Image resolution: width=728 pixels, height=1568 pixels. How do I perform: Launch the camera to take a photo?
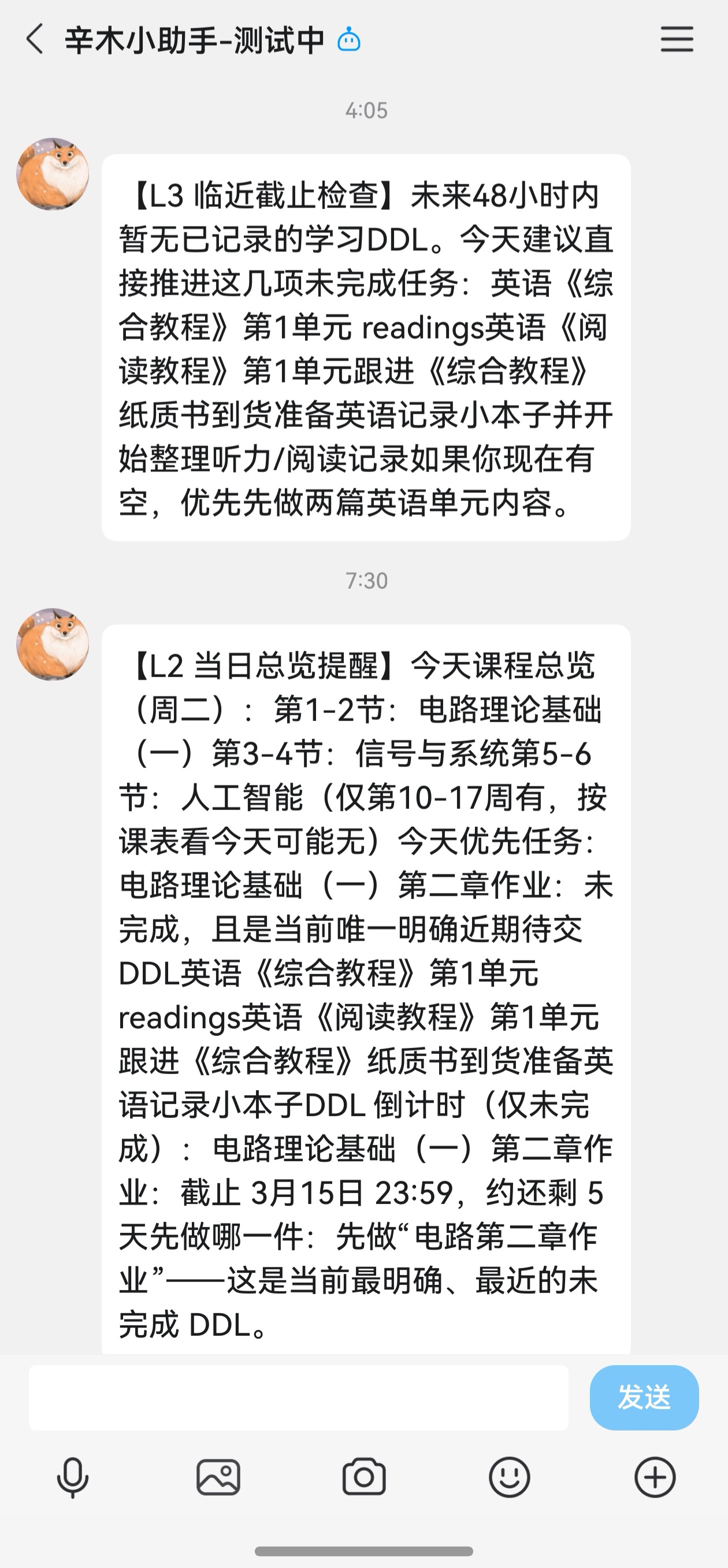364,1477
